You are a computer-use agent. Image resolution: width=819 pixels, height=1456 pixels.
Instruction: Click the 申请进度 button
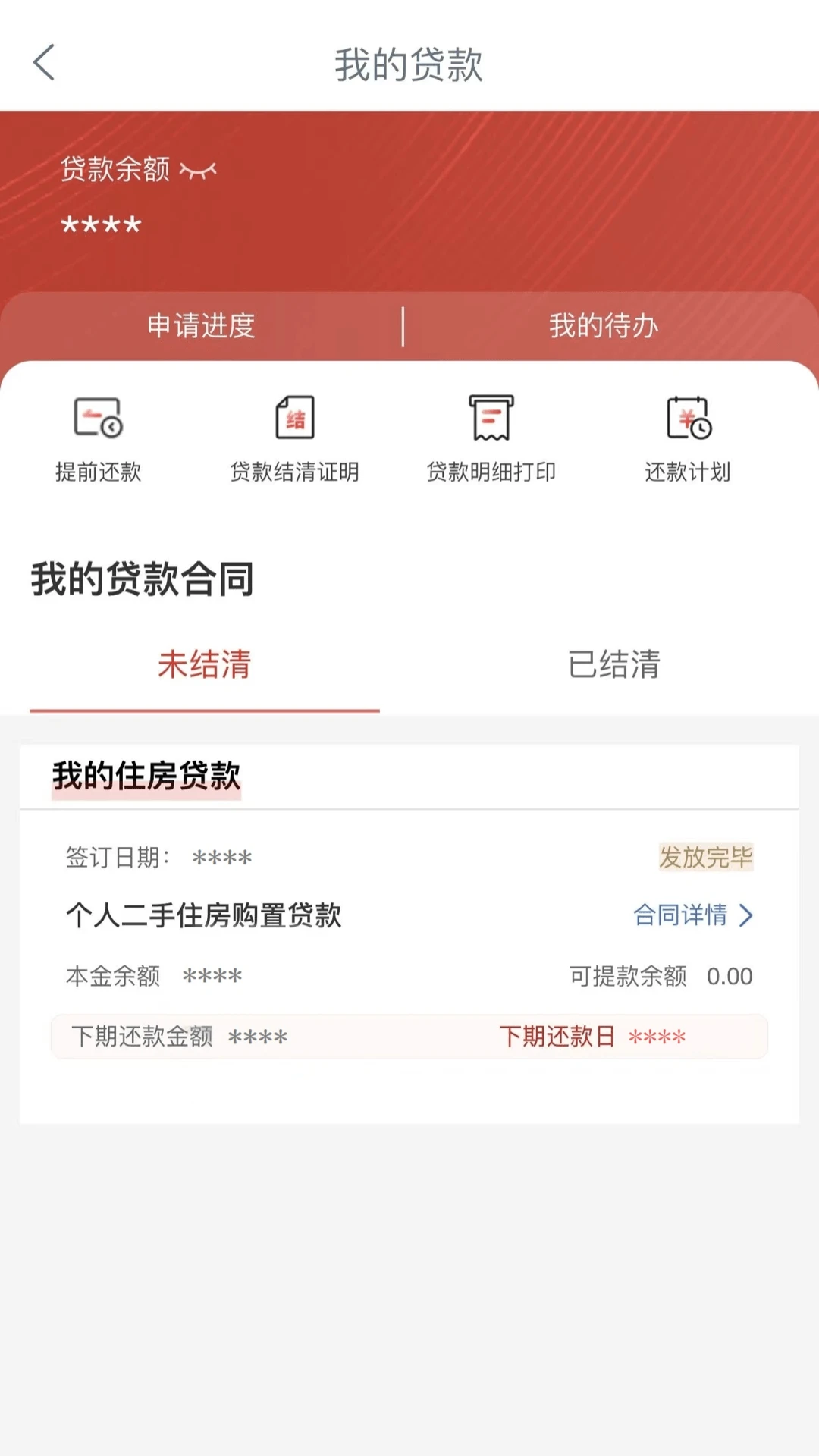point(201,326)
